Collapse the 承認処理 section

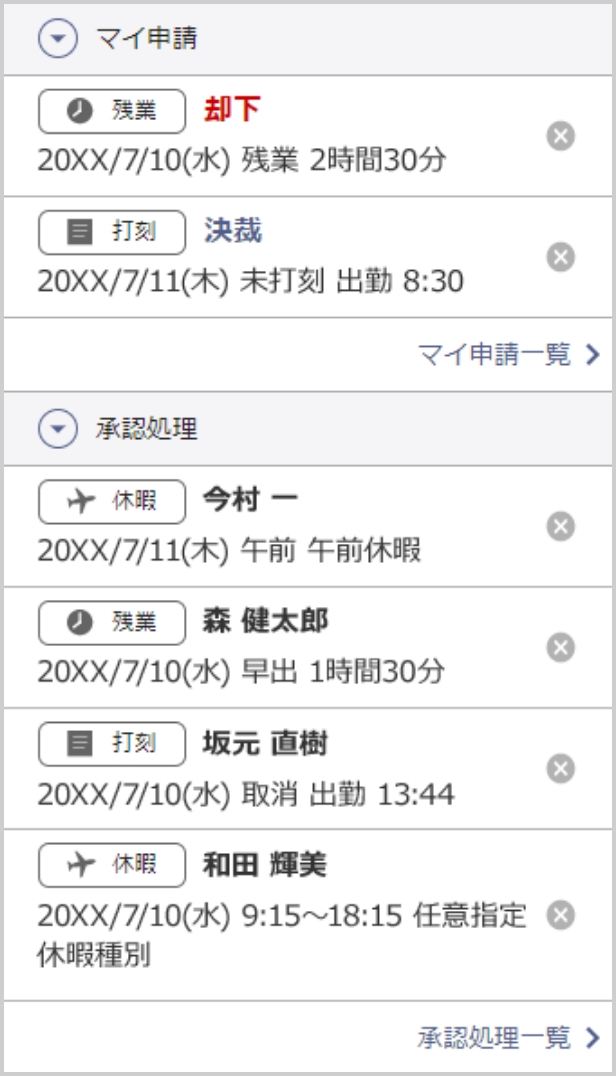click(x=57, y=429)
